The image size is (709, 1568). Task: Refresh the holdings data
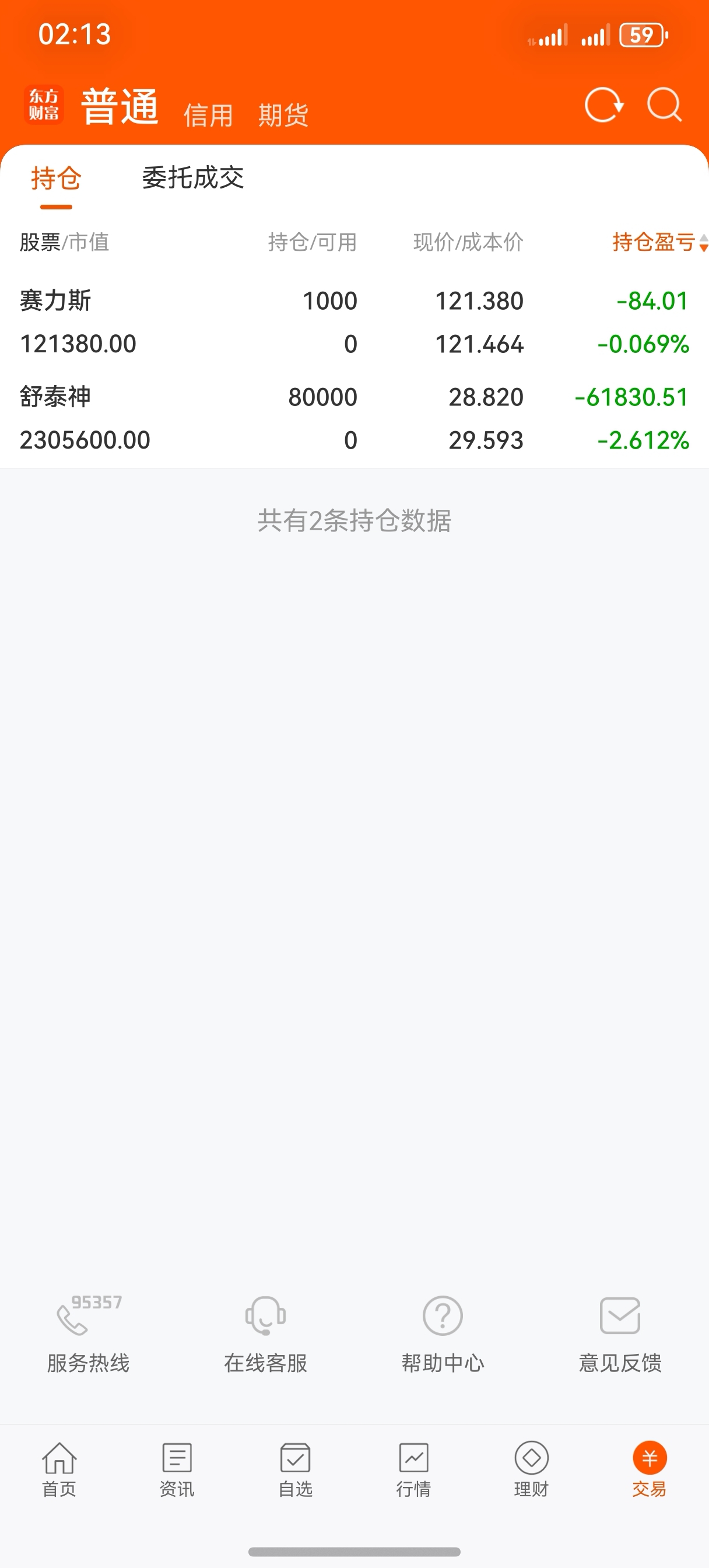(603, 106)
